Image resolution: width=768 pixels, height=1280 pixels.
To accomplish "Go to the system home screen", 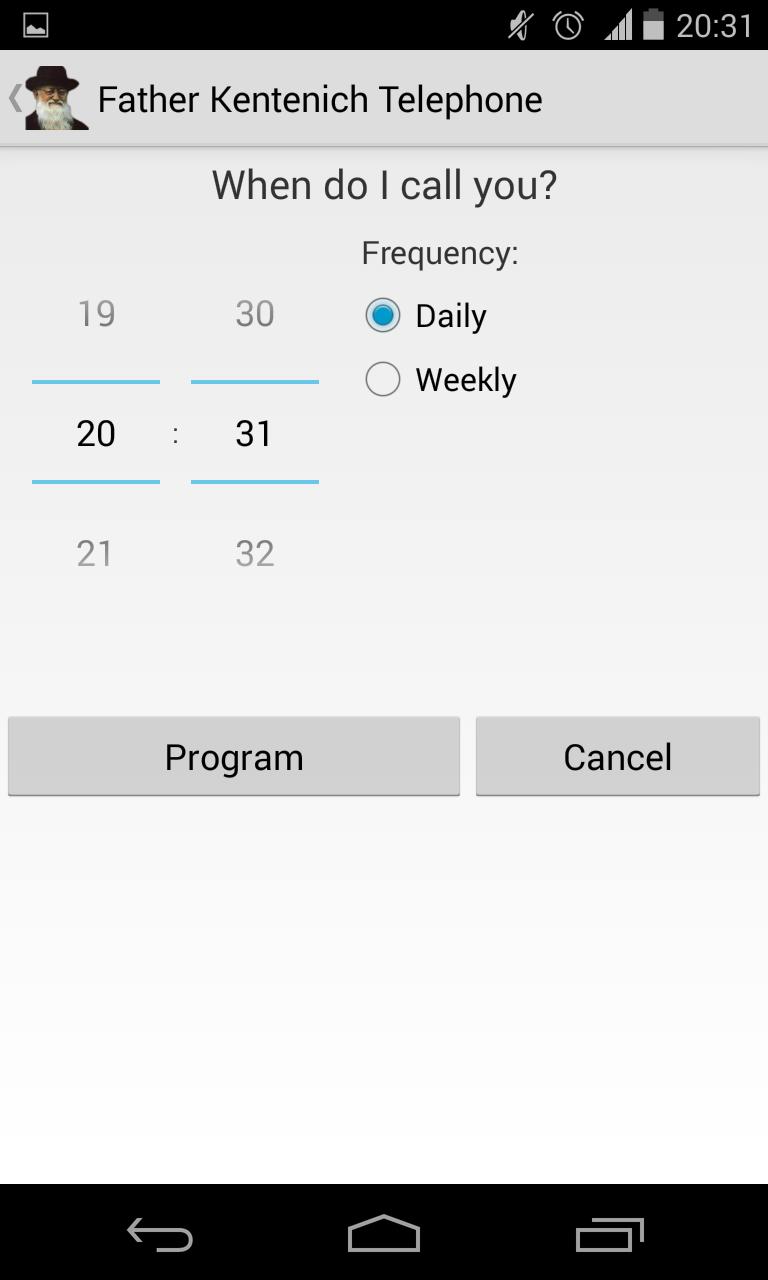I will pyautogui.click(x=384, y=1234).
